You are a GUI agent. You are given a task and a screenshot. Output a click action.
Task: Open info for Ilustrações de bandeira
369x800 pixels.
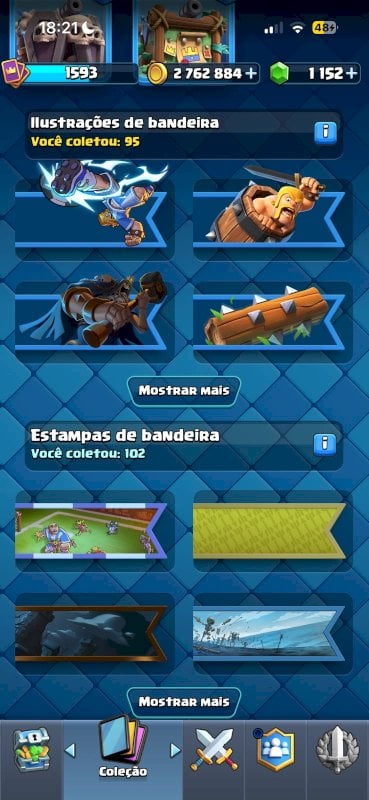click(326, 133)
